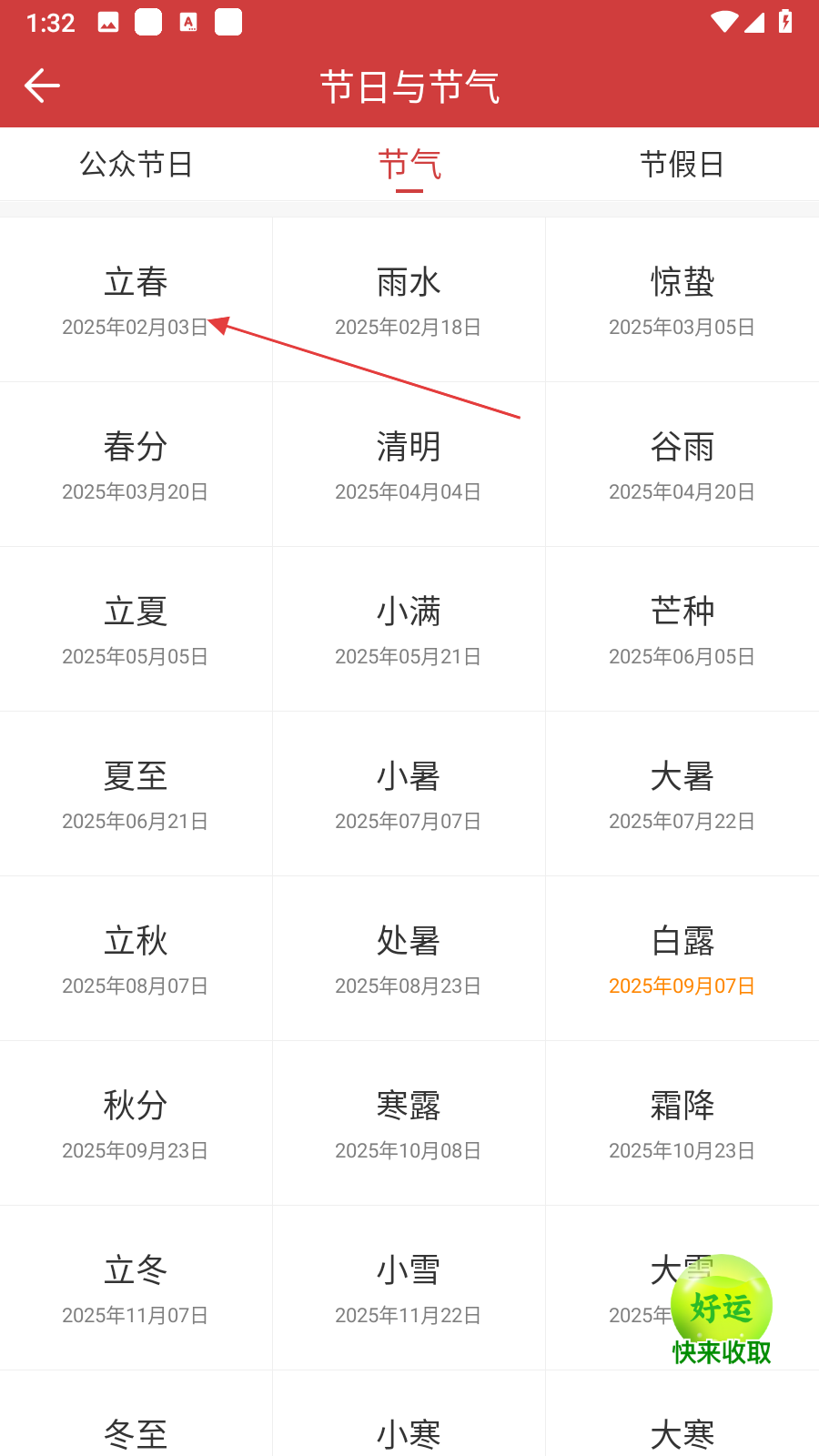This screenshot has height=1456, width=819.
Task: Tap the 秋分 solar term
Action: [x=136, y=1123]
